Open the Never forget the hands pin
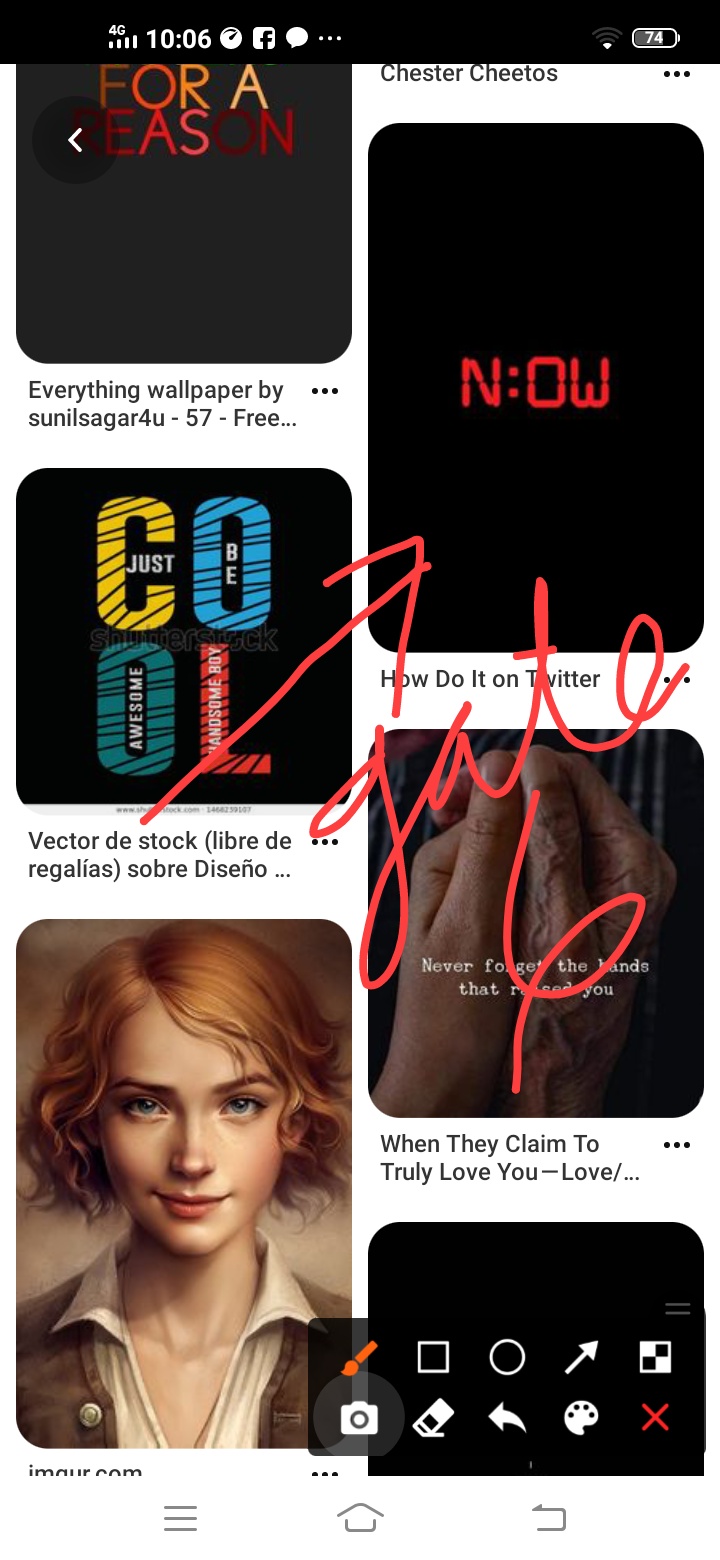The image size is (720, 1560). (536, 922)
